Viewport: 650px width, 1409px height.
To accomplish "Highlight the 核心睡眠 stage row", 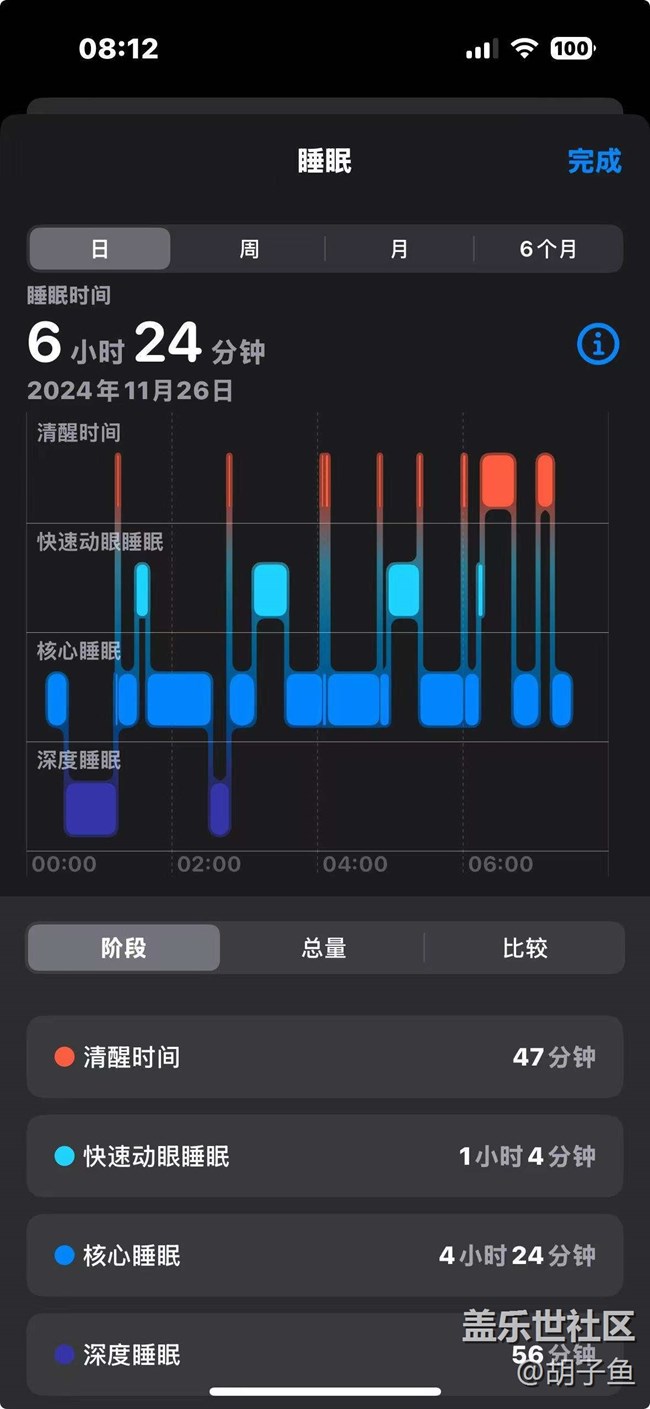I will [x=324, y=1255].
